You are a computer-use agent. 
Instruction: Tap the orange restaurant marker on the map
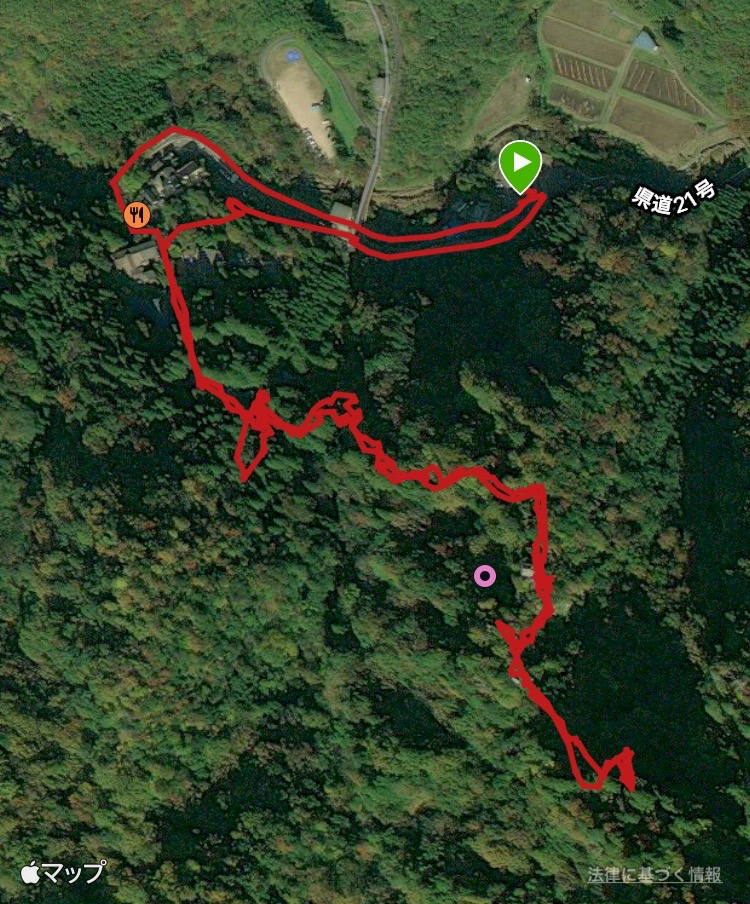(x=138, y=214)
